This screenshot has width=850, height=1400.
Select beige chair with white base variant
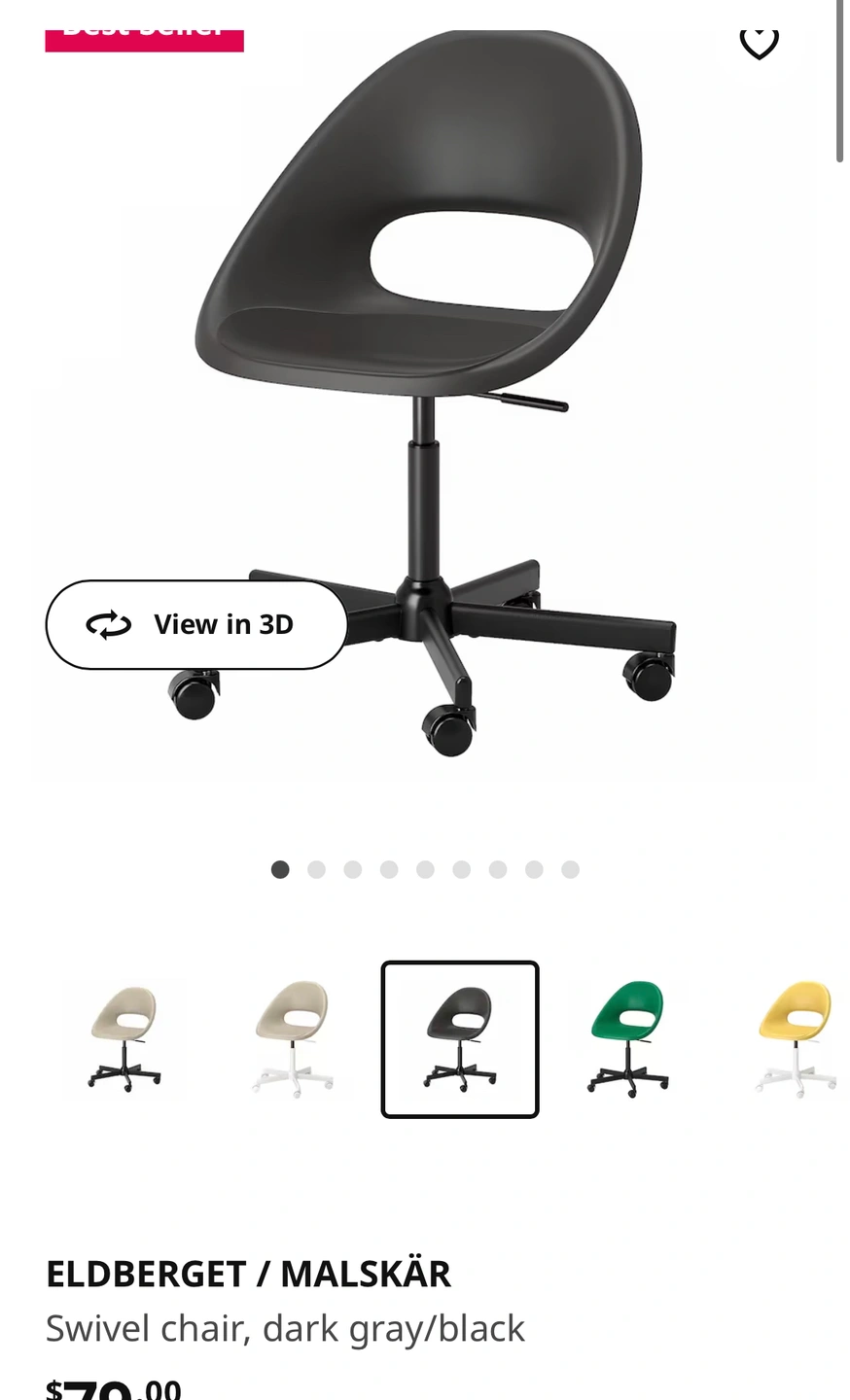(293, 1038)
